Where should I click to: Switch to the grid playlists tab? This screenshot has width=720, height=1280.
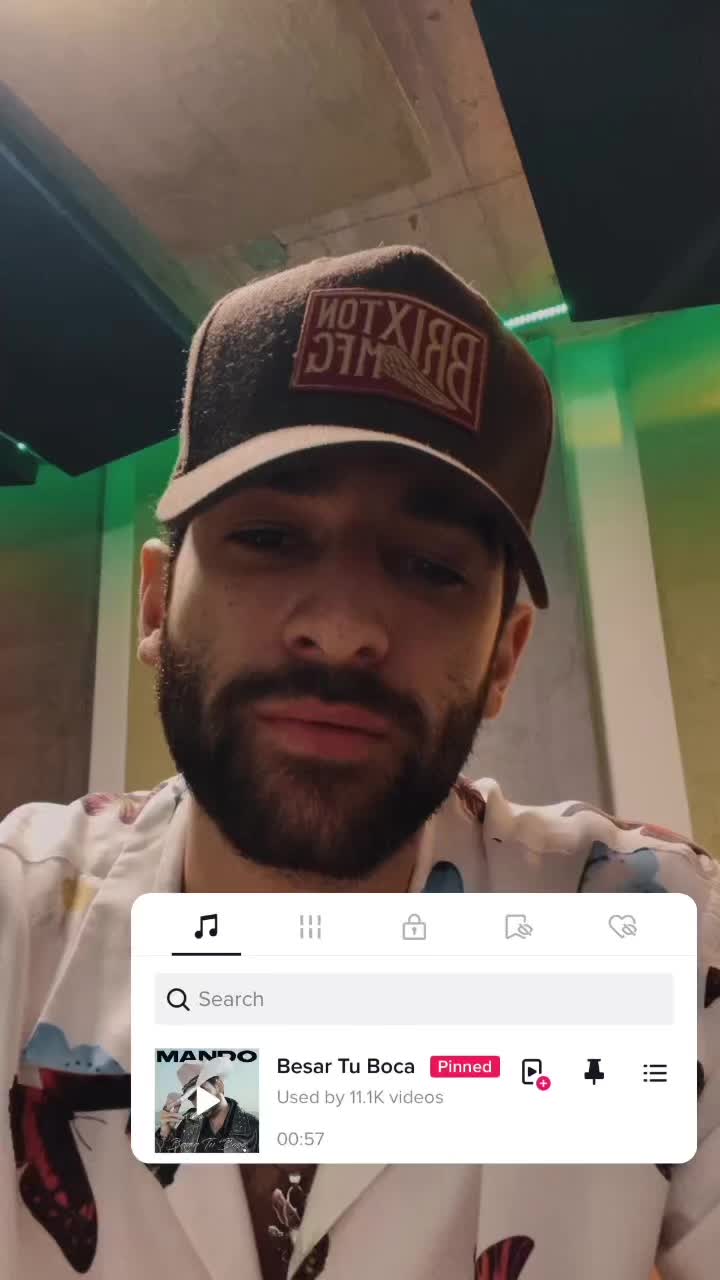[310, 927]
